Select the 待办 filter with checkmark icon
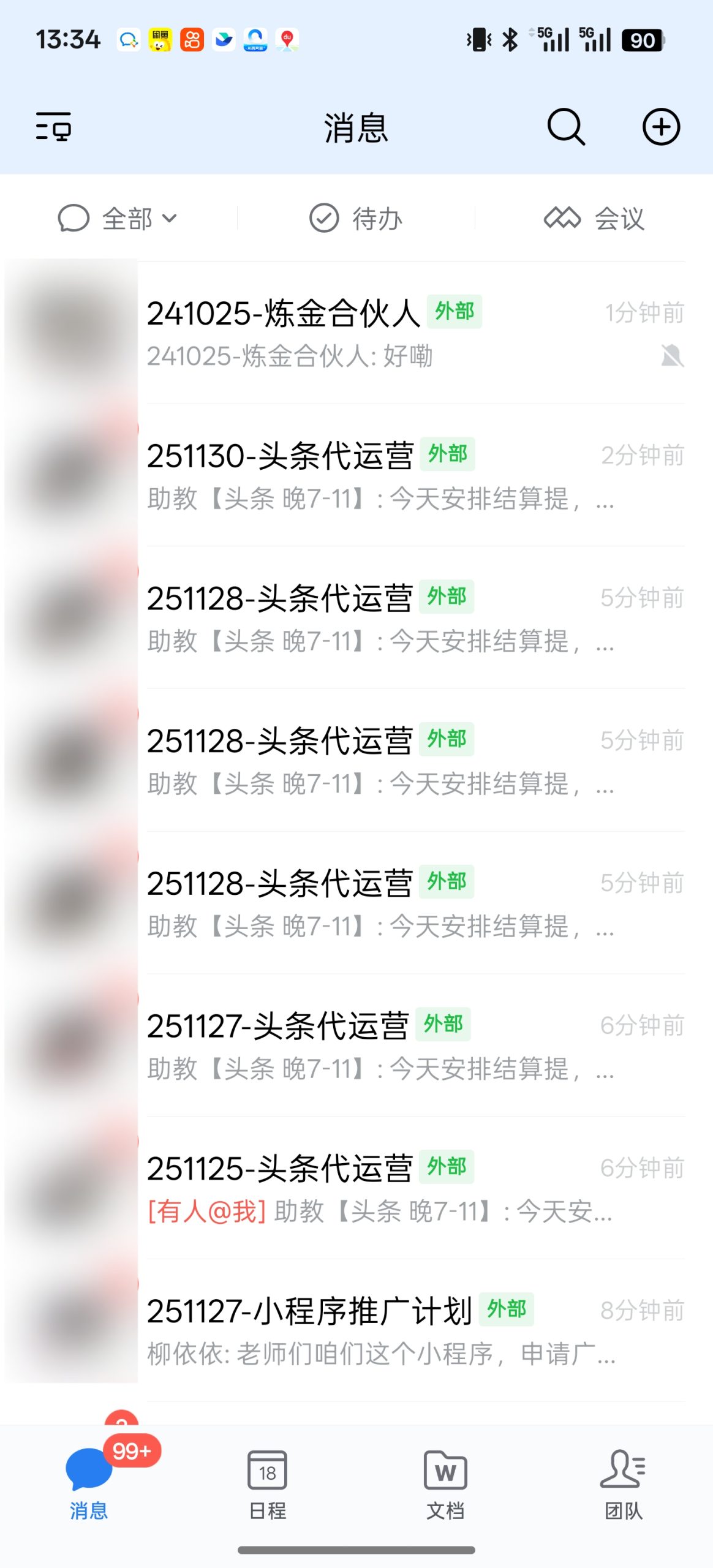 point(356,218)
